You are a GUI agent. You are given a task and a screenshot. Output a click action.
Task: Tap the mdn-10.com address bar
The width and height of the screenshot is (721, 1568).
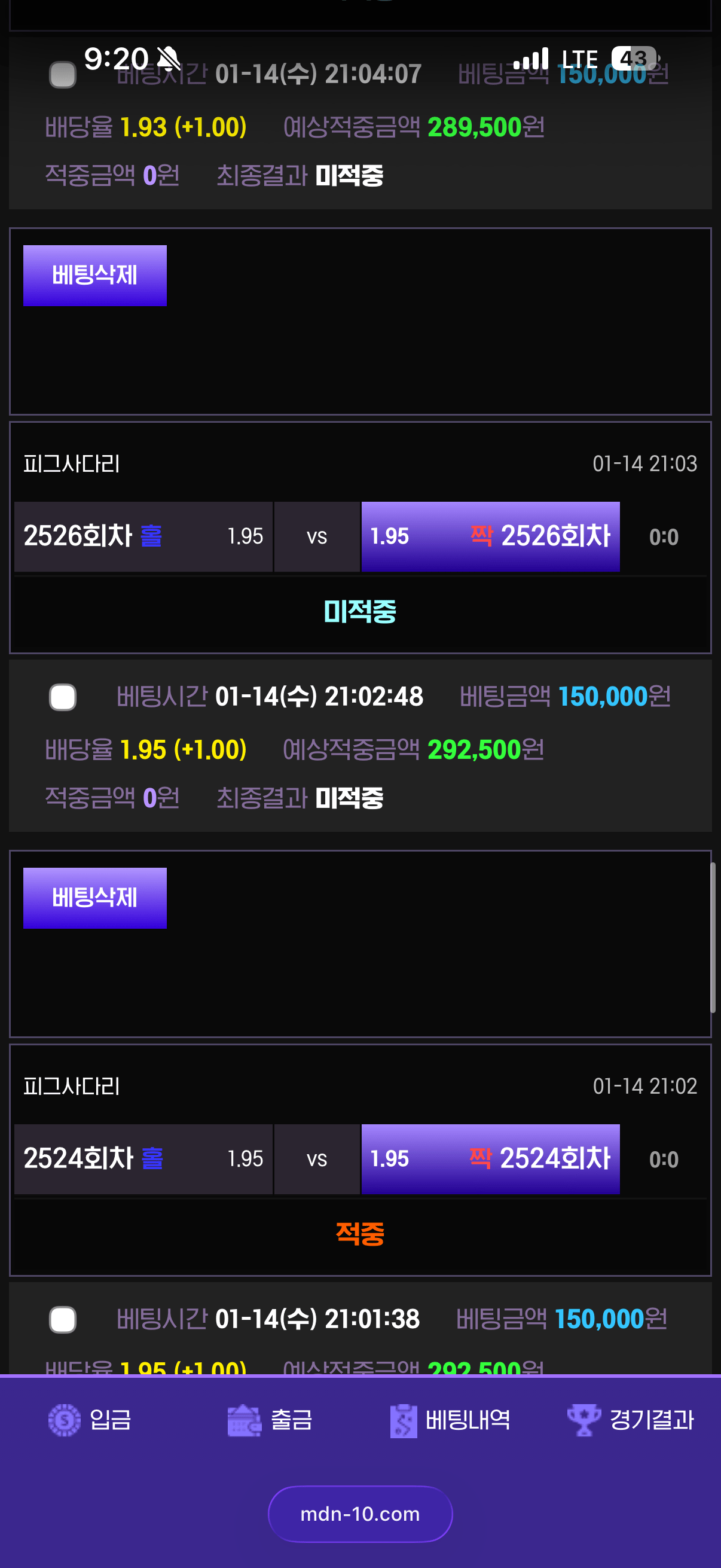pyautogui.click(x=360, y=1513)
